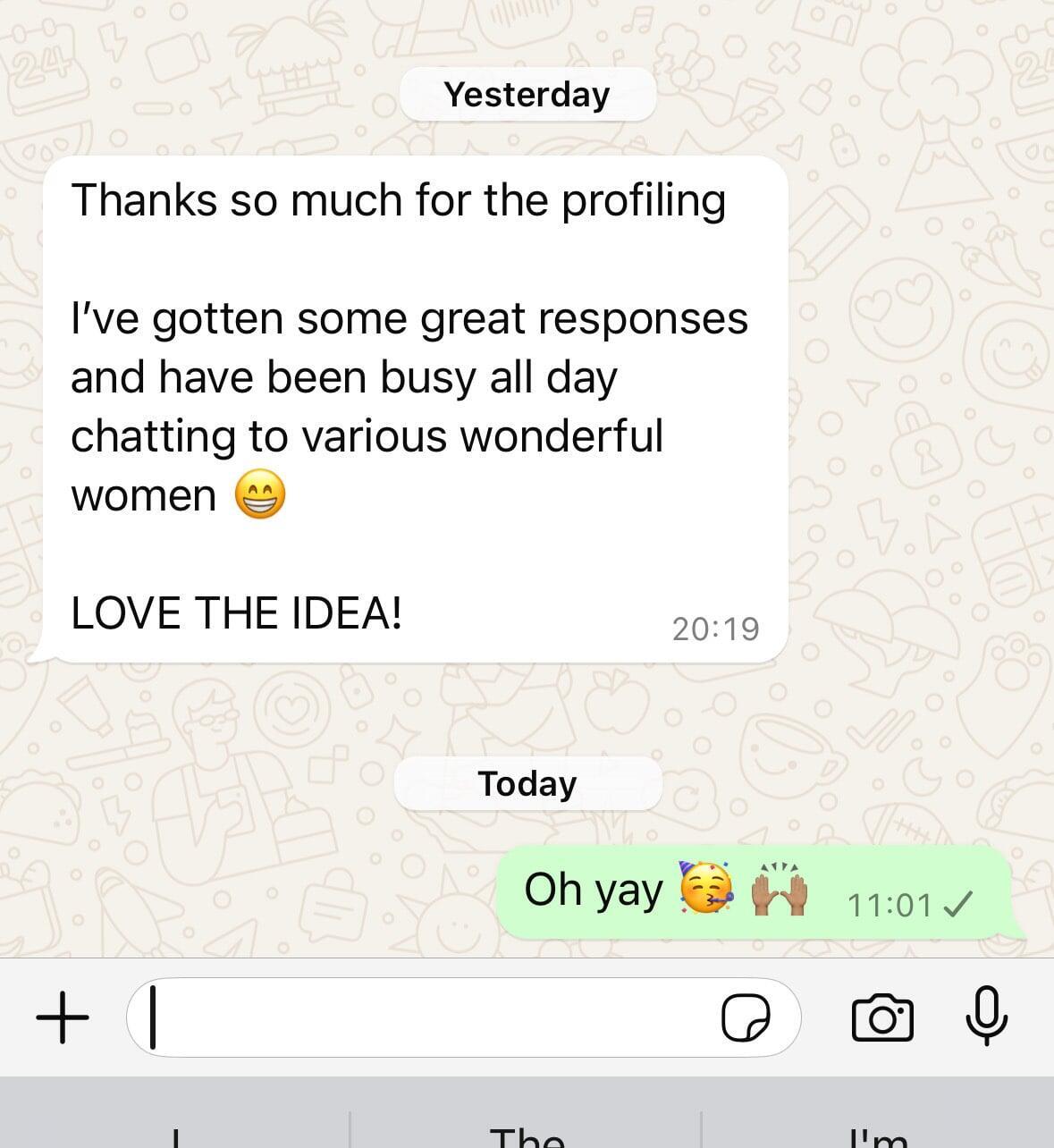Screen dimensions: 1054x1148
Task: Focus the message text field
Action: (429, 1017)
